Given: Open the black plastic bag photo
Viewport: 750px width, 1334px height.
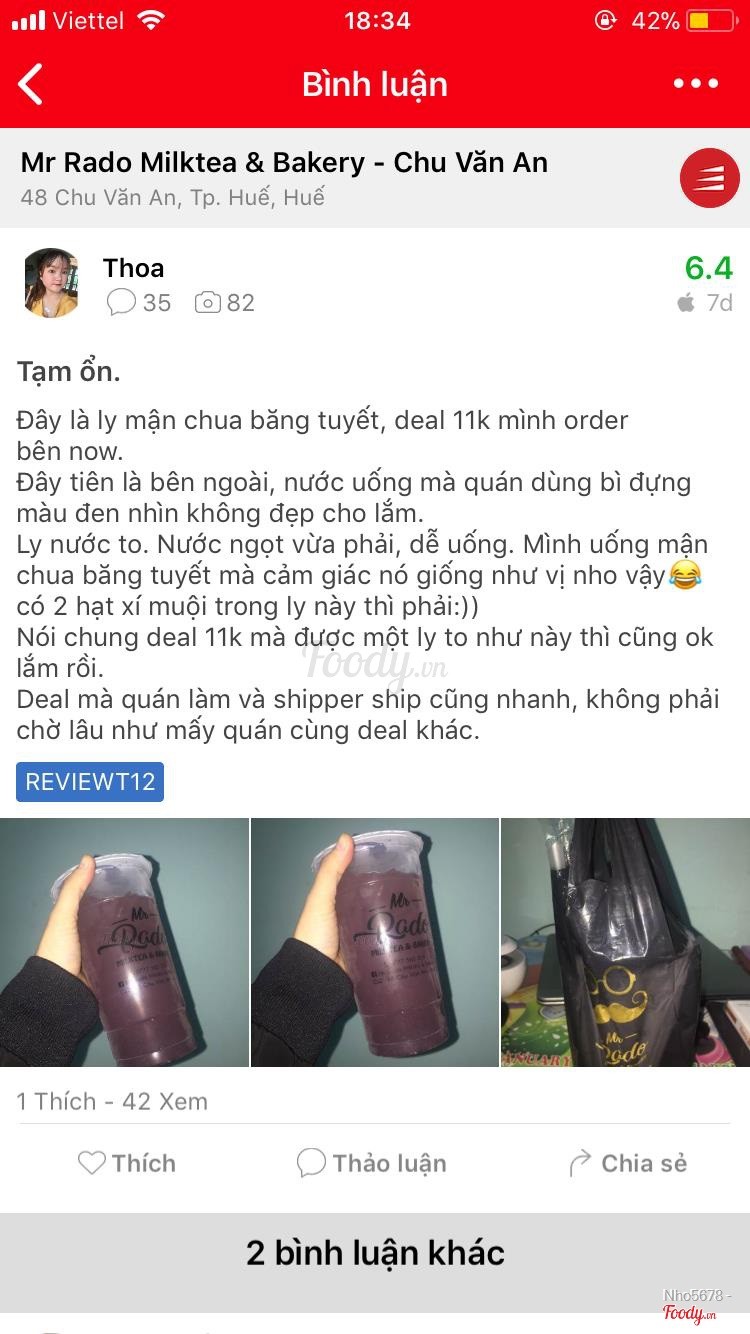Looking at the screenshot, I should click(x=624, y=941).
